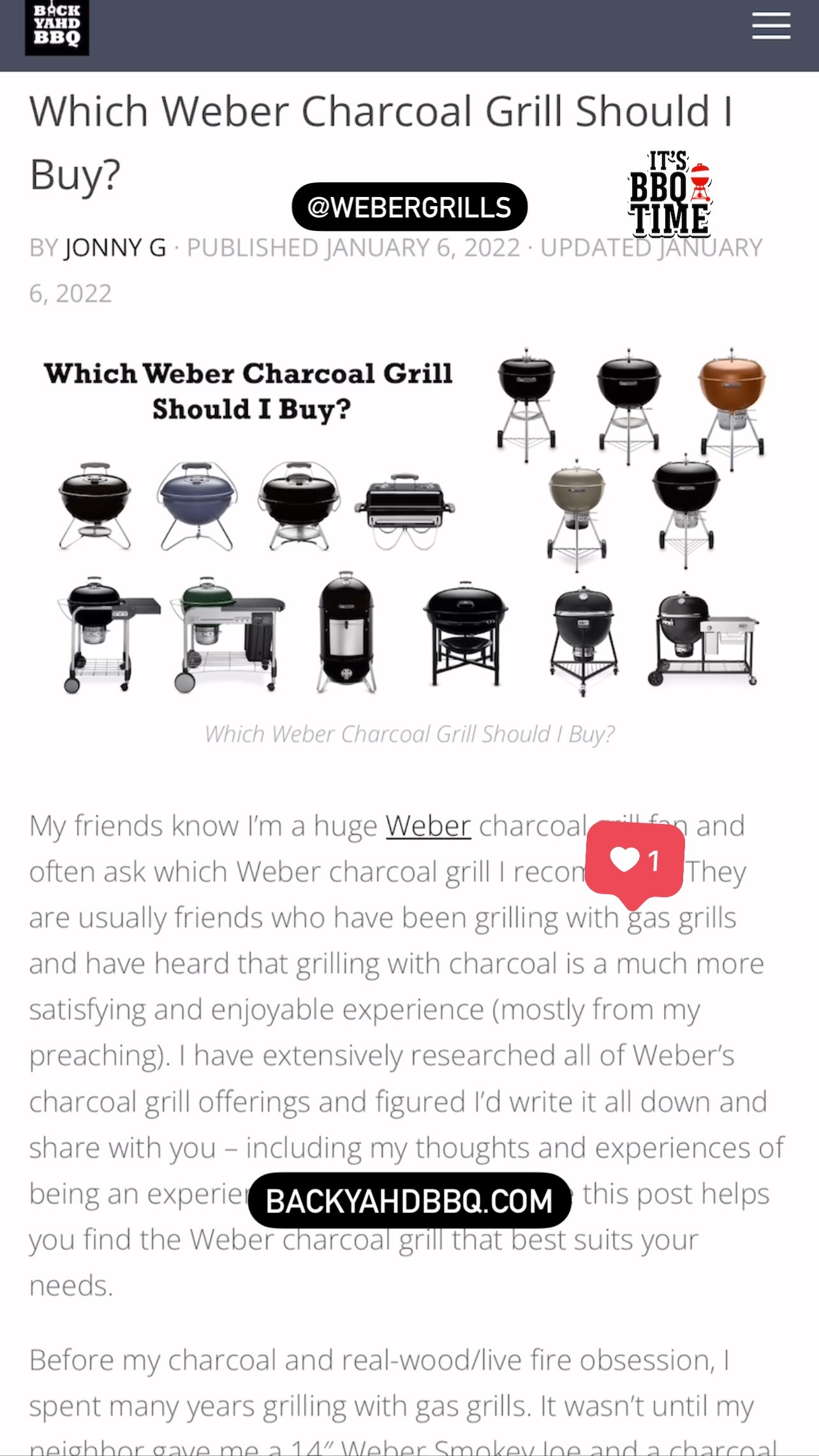
Task: Open the JONNY G author page
Action: 115,247
